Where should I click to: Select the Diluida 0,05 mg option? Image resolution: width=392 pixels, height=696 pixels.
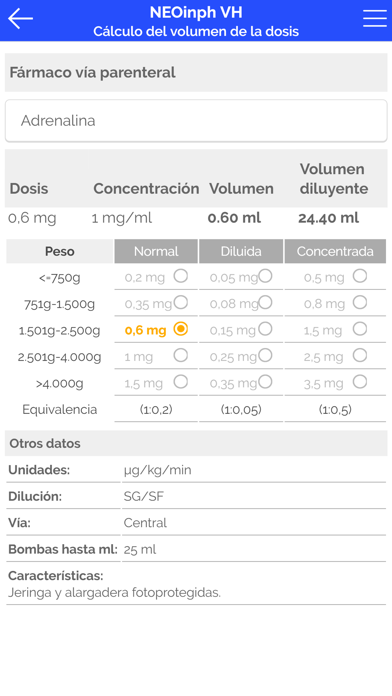tap(265, 277)
